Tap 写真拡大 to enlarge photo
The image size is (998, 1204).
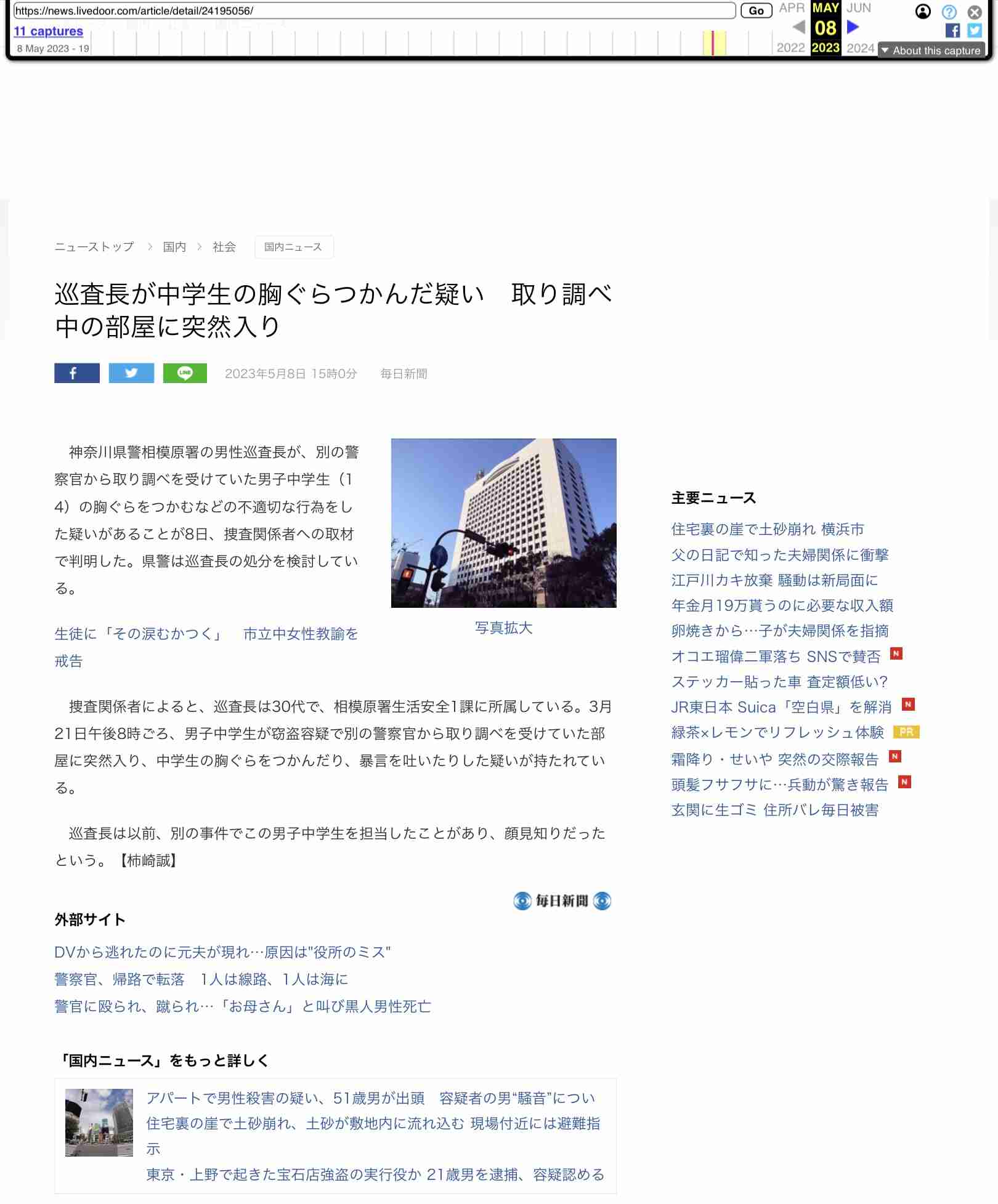point(503,628)
